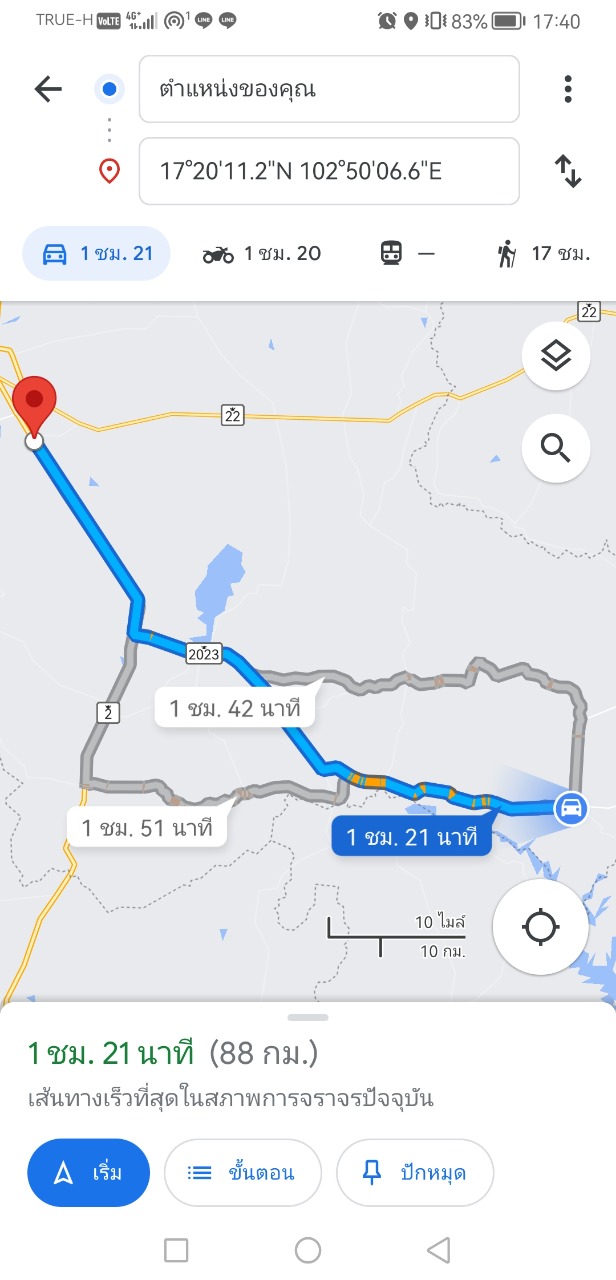The image size is (616, 1280).
Task: Go back from the directions screen
Action: pyautogui.click(x=48, y=89)
